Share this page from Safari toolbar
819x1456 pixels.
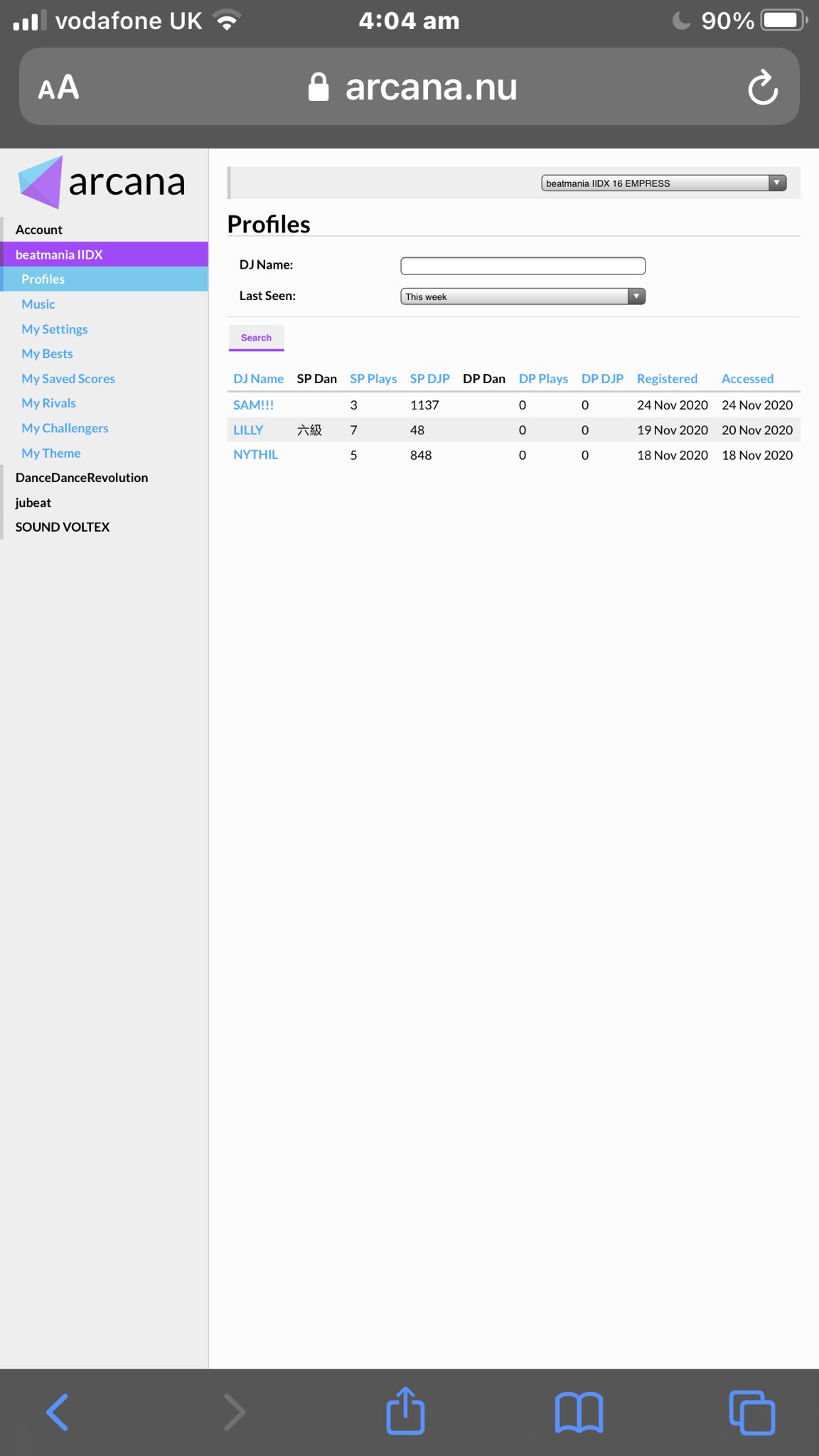pos(405,1411)
